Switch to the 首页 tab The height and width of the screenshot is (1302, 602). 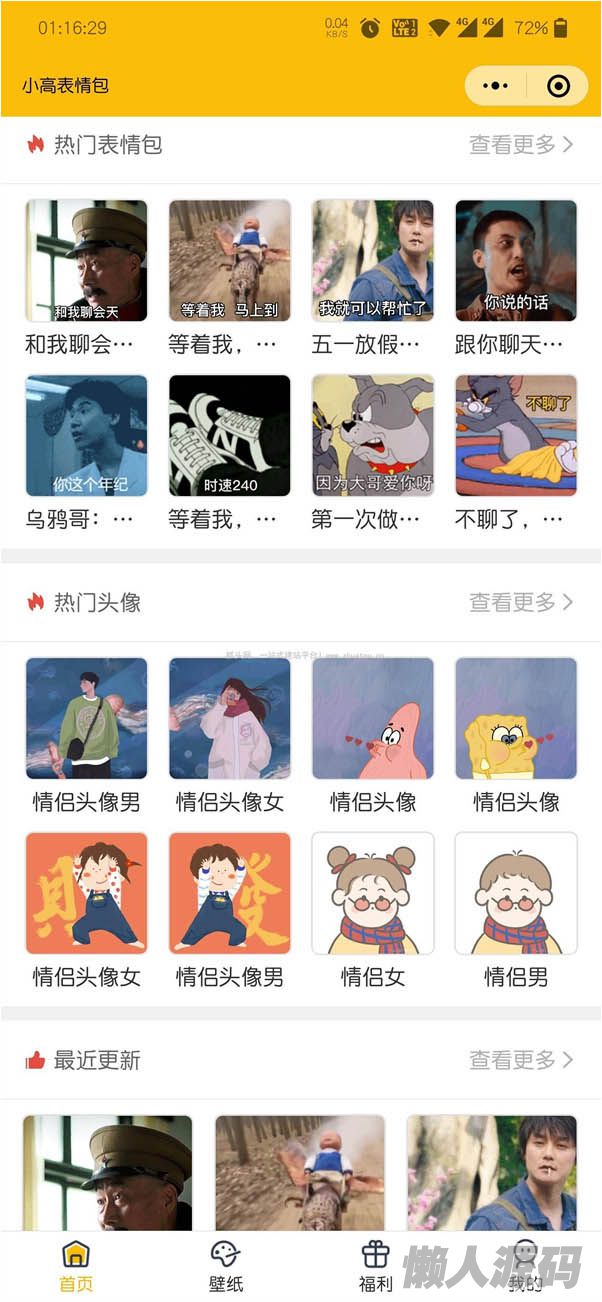[76, 1266]
